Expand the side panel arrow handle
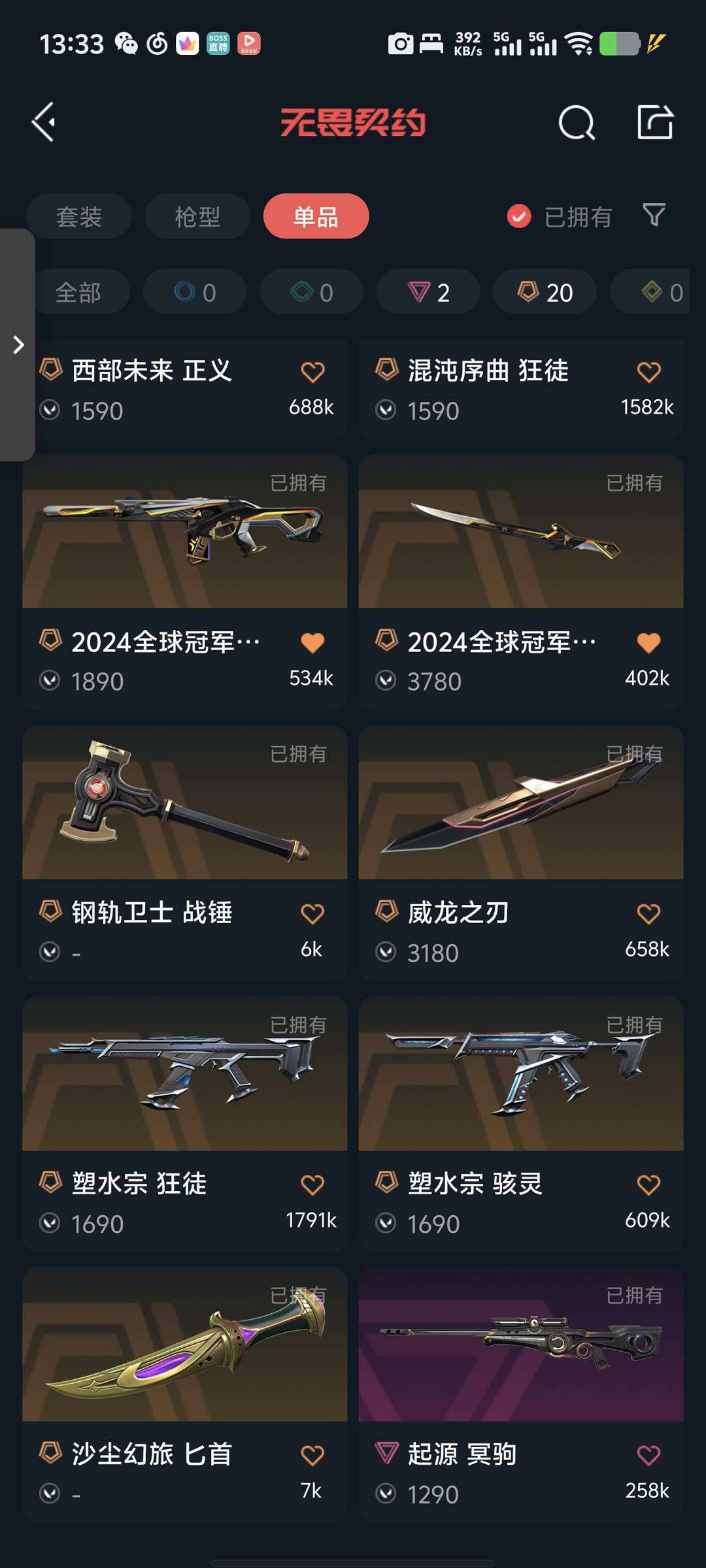This screenshot has width=706, height=1568. tap(18, 345)
